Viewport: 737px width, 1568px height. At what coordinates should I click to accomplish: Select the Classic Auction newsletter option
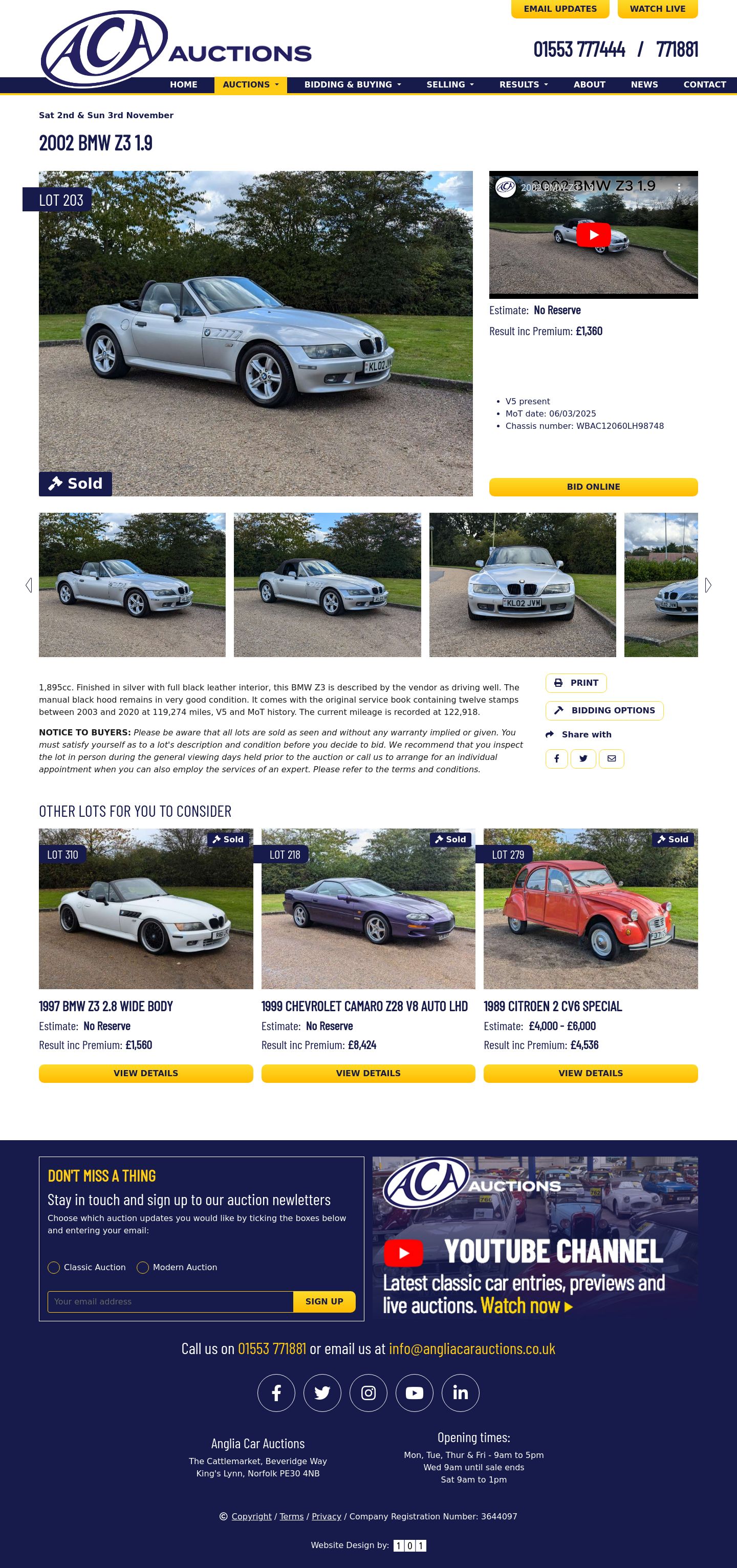pyautogui.click(x=54, y=1267)
